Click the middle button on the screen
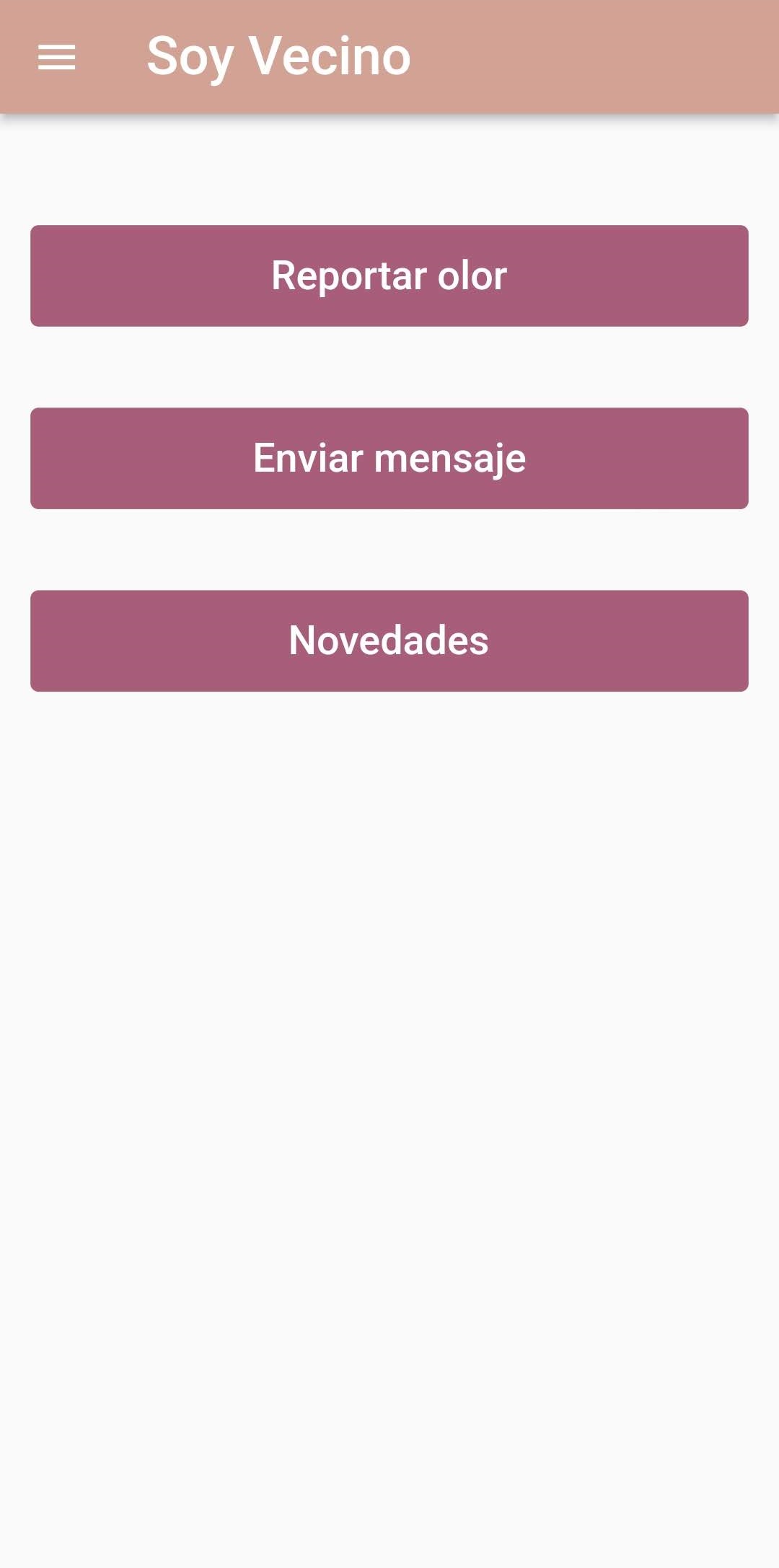 click(389, 458)
